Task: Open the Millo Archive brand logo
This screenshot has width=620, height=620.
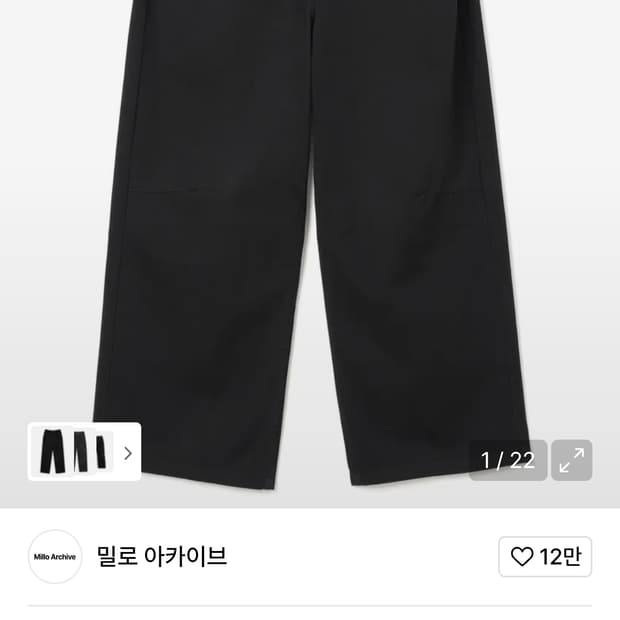Action: tap(55, 556)
